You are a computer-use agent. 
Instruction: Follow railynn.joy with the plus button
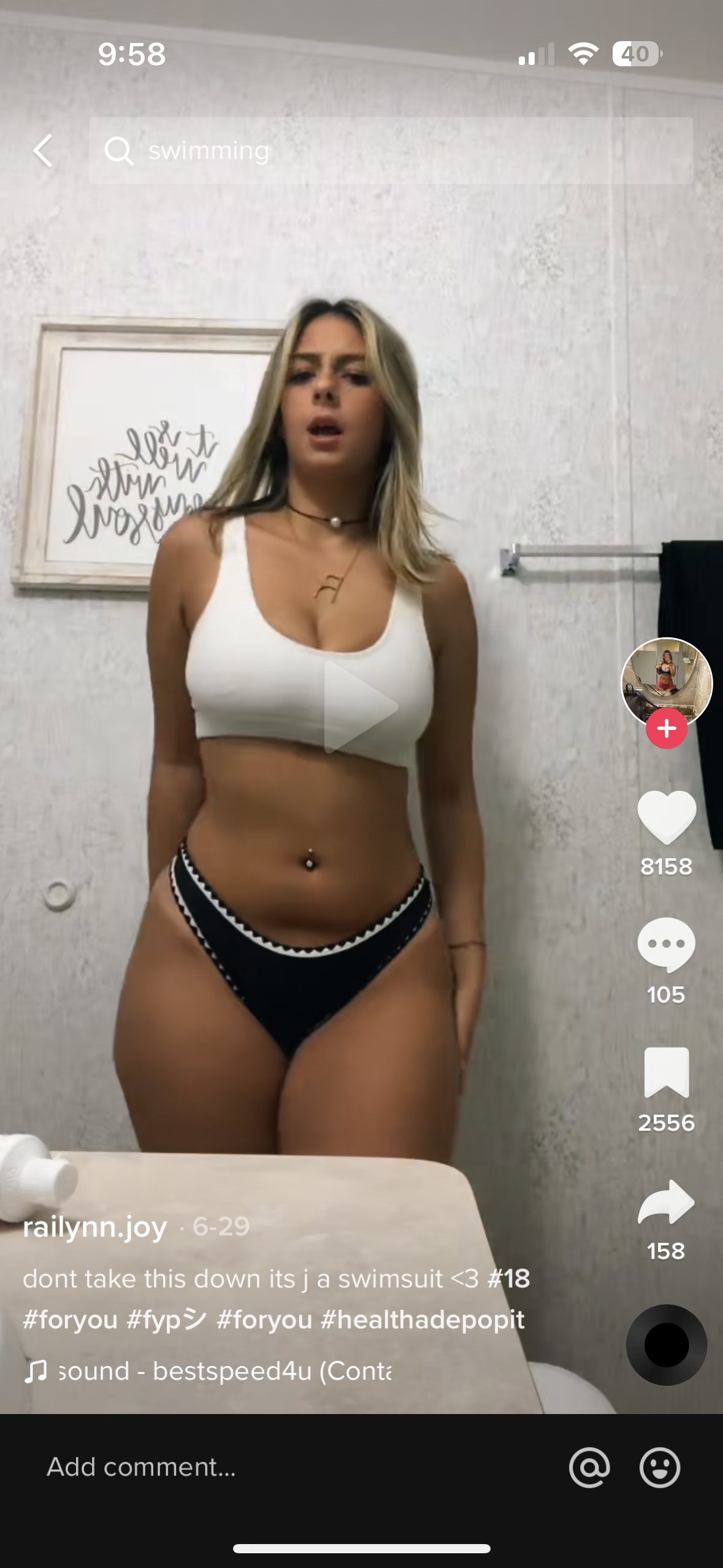(x=666, y=729)
